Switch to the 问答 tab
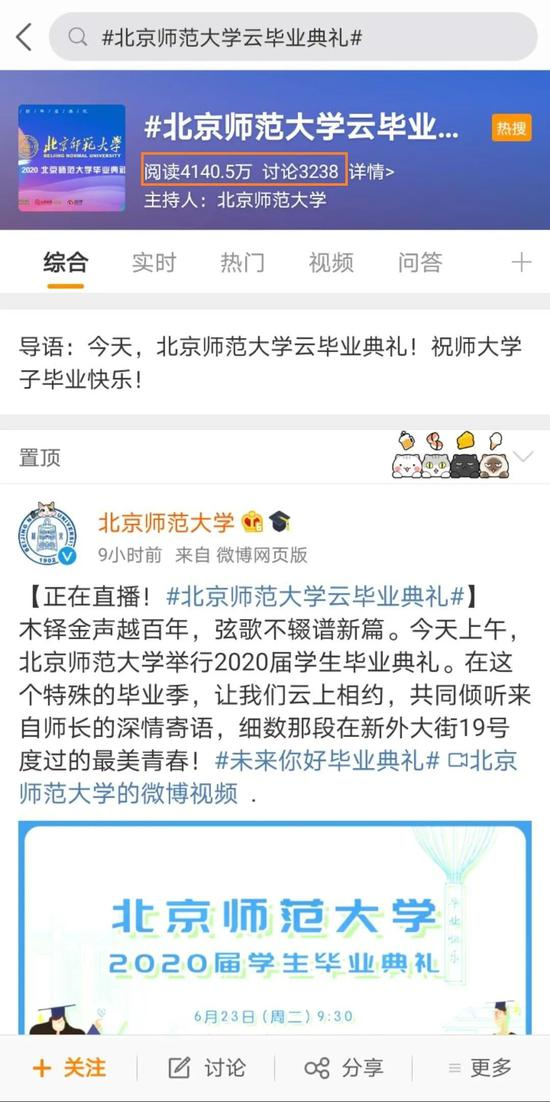Image resolution: width=550 pixels, height=1102 pixels. point(420,262)
